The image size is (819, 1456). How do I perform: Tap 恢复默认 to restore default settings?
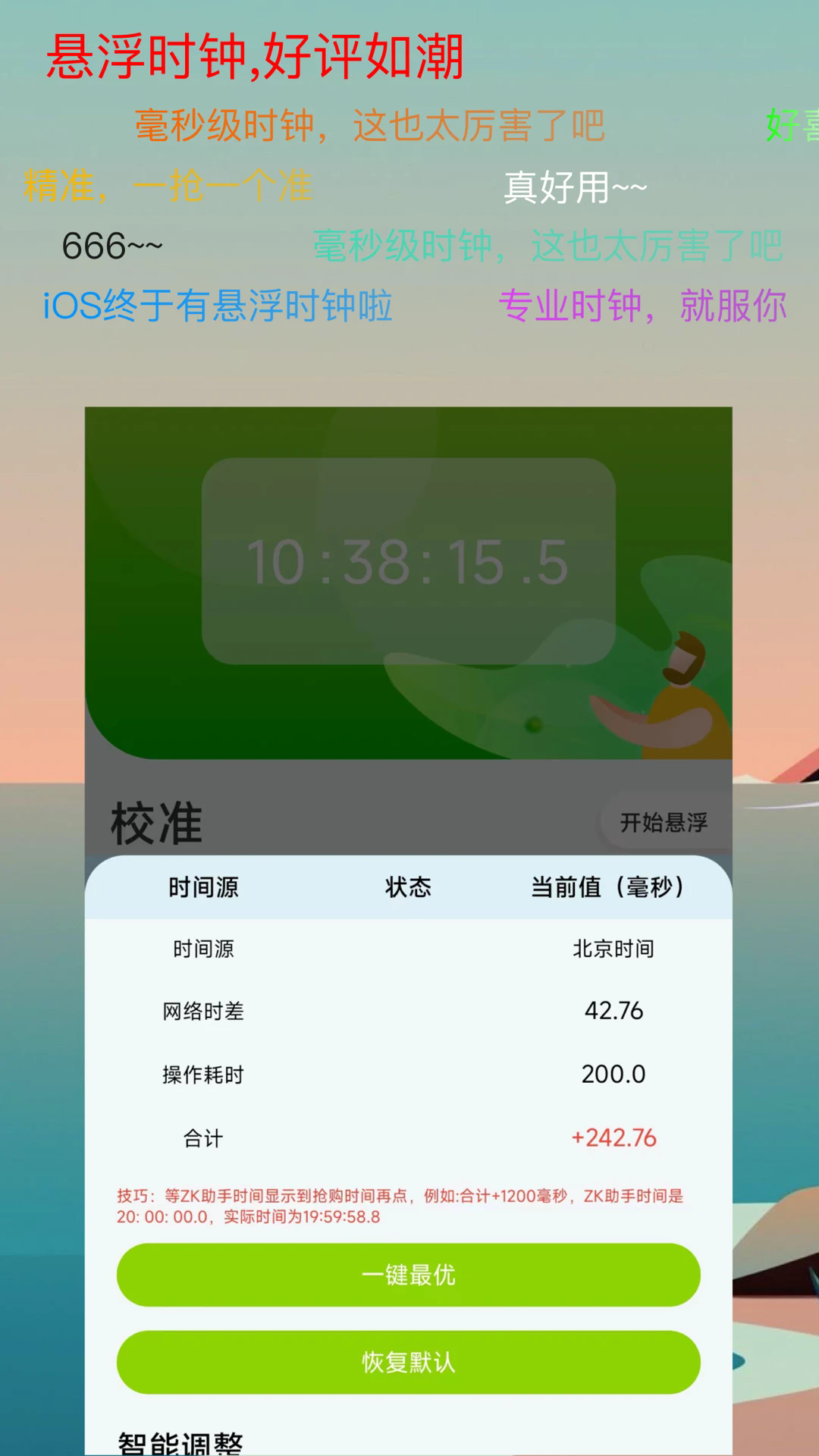[409, 1361]
